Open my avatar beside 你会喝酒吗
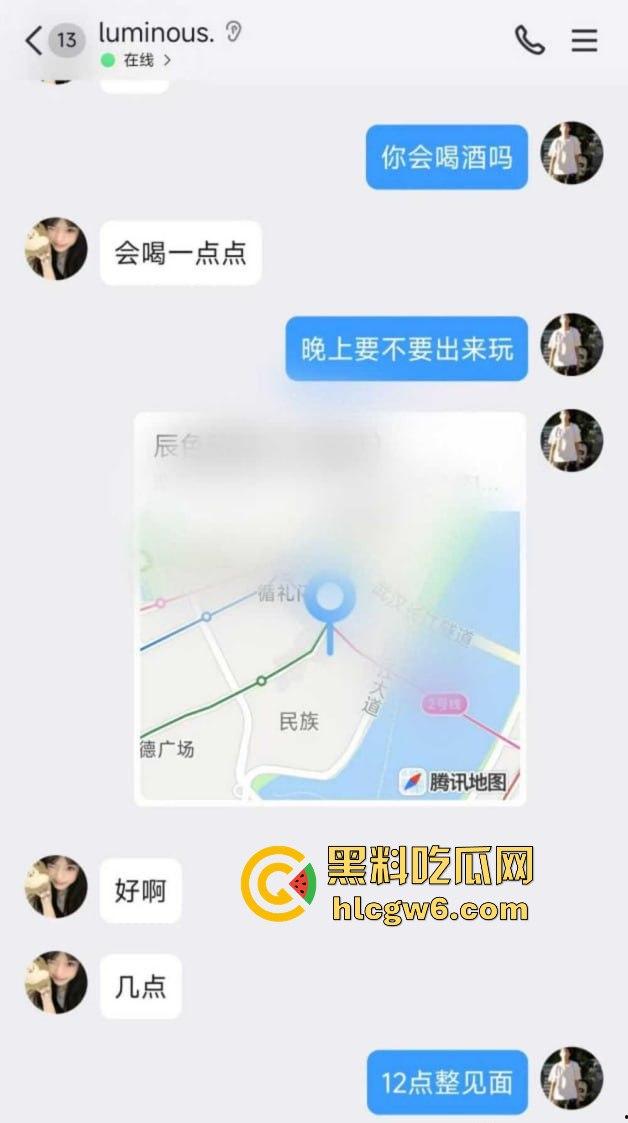 pyautogui.click(x=572, y=153)
